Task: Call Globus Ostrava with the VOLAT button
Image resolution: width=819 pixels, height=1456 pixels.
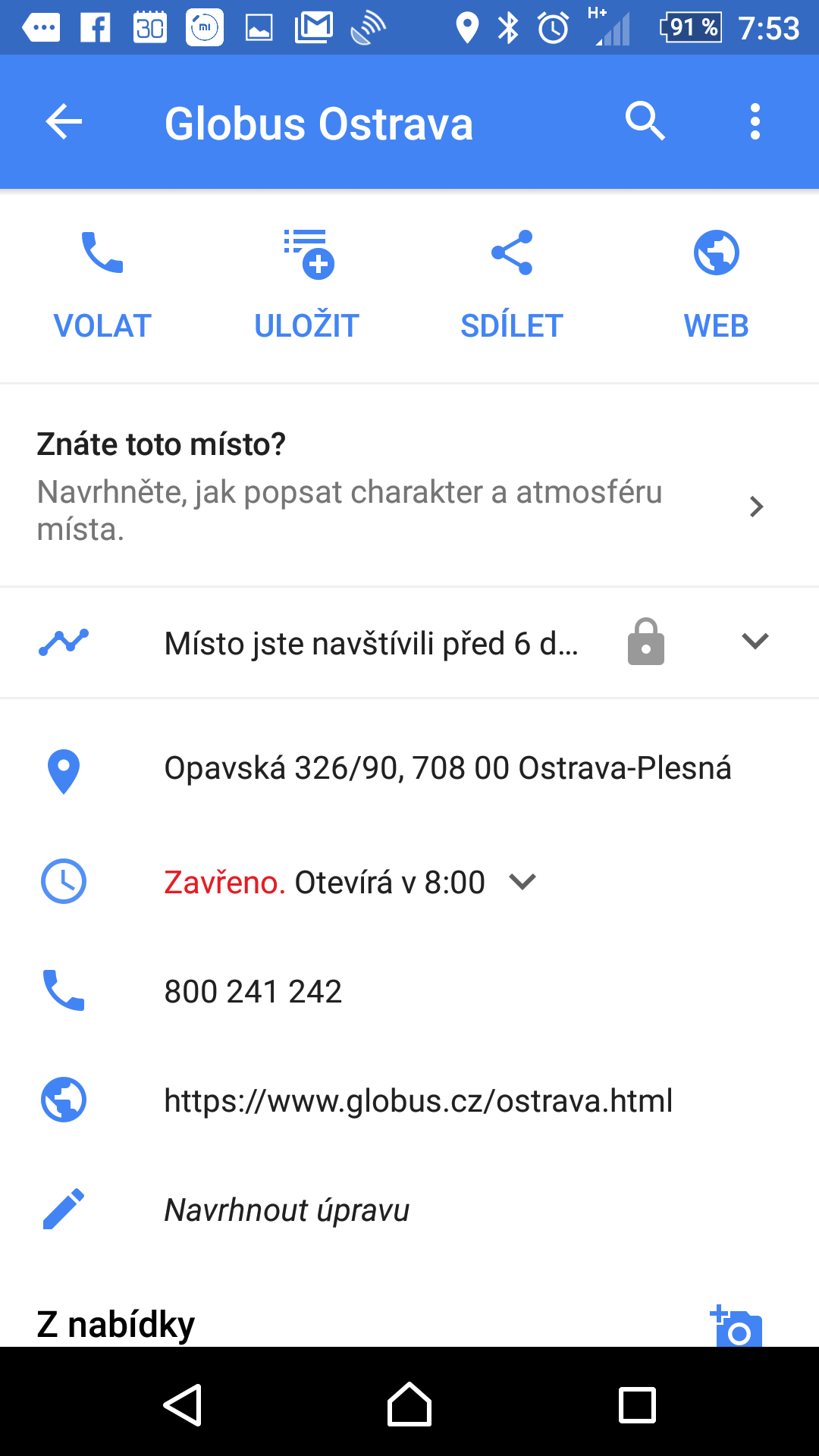Action: 102,285
